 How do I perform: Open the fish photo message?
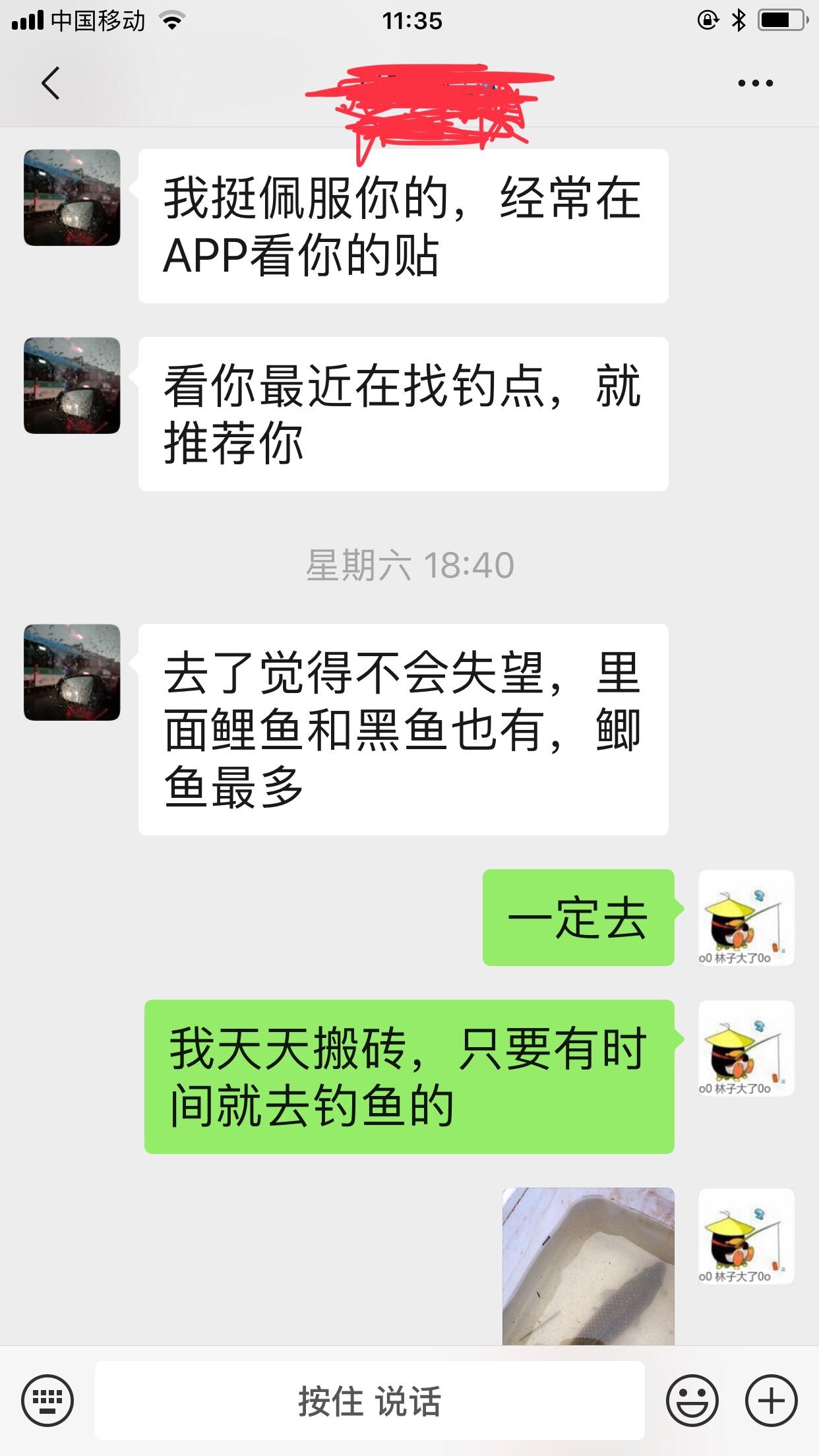(x=588, y=1266)
